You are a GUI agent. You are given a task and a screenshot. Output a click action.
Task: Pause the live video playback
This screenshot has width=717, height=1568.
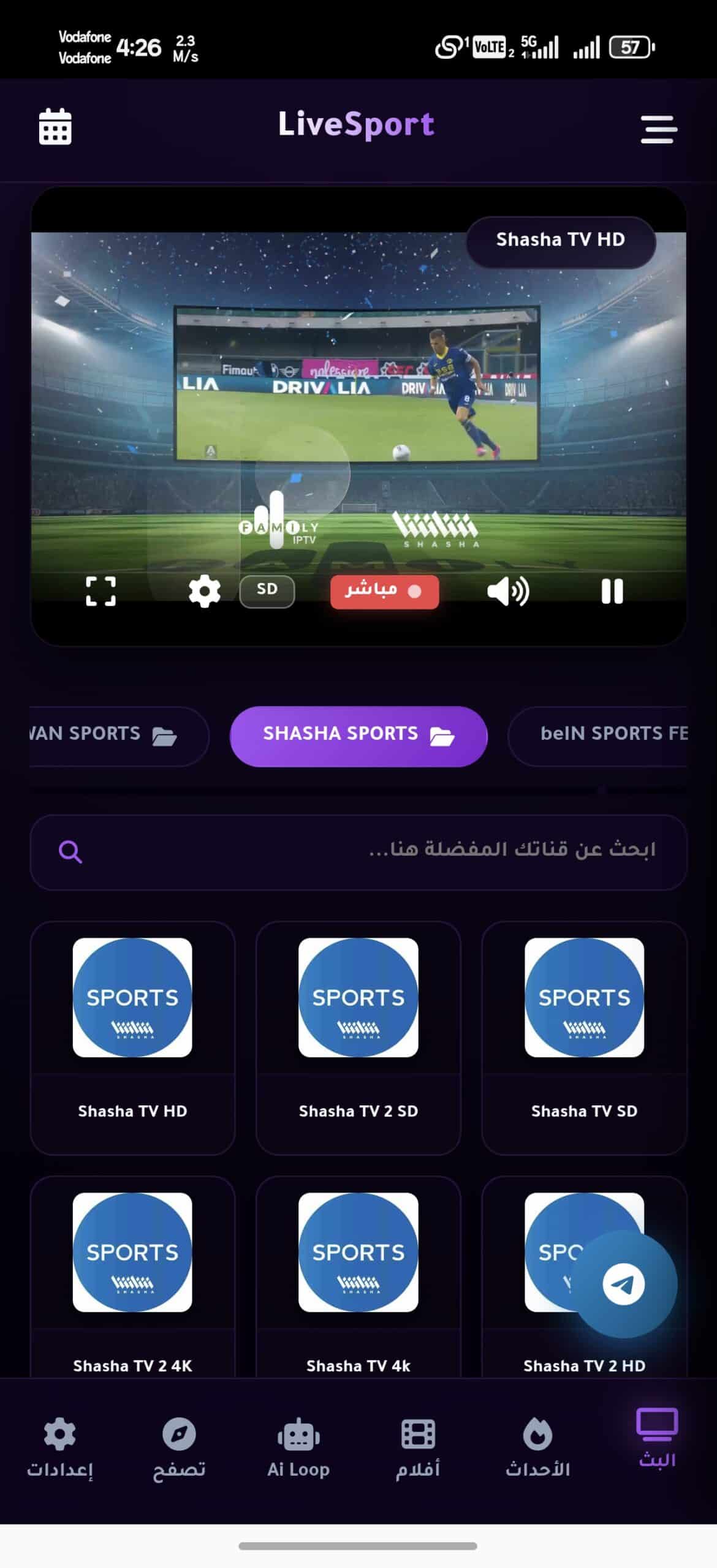(x=612, y=590)
